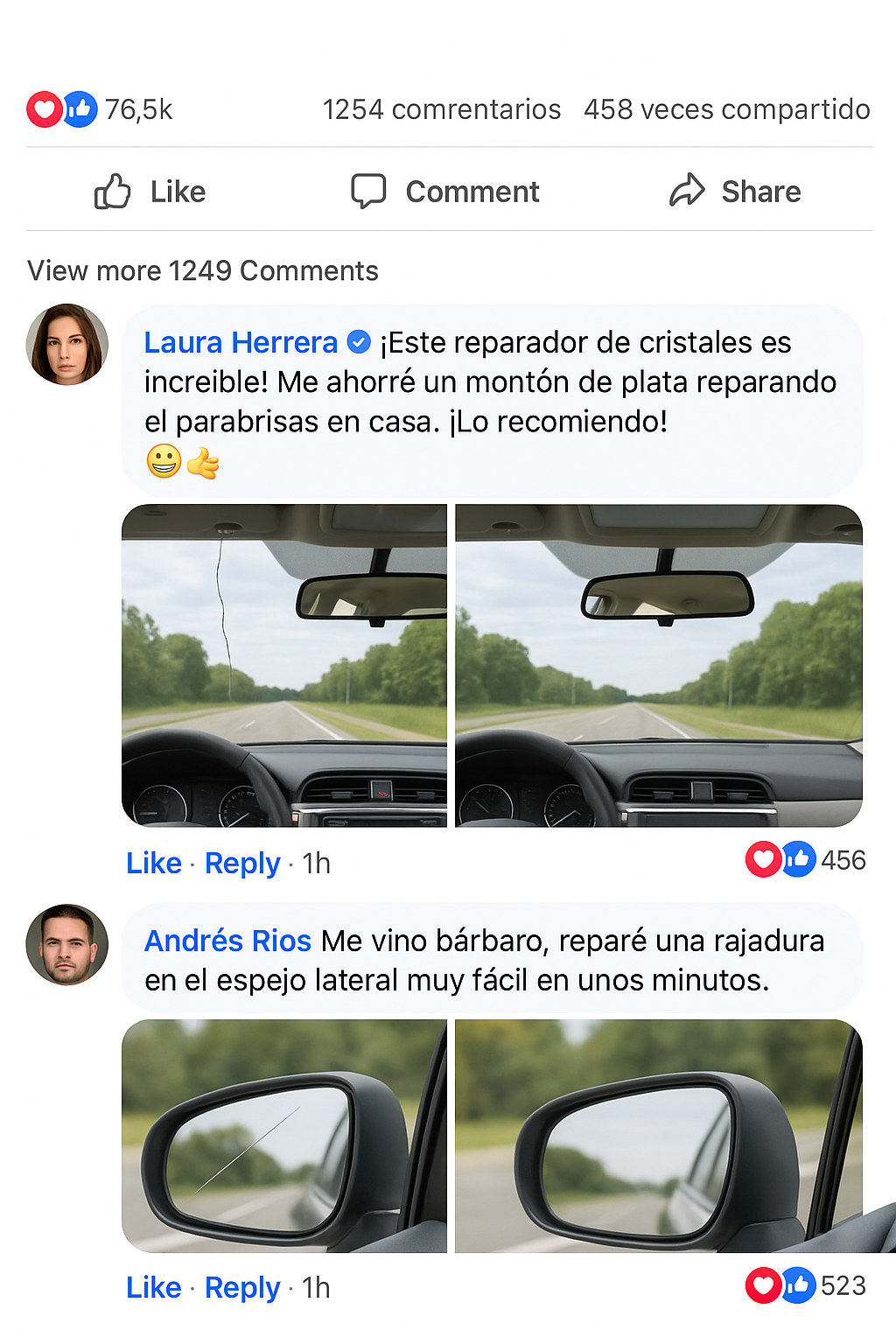The image size is (896, 1344).
Task: Show the 523 reactions on Andrés's comment
Action: 805,1286
